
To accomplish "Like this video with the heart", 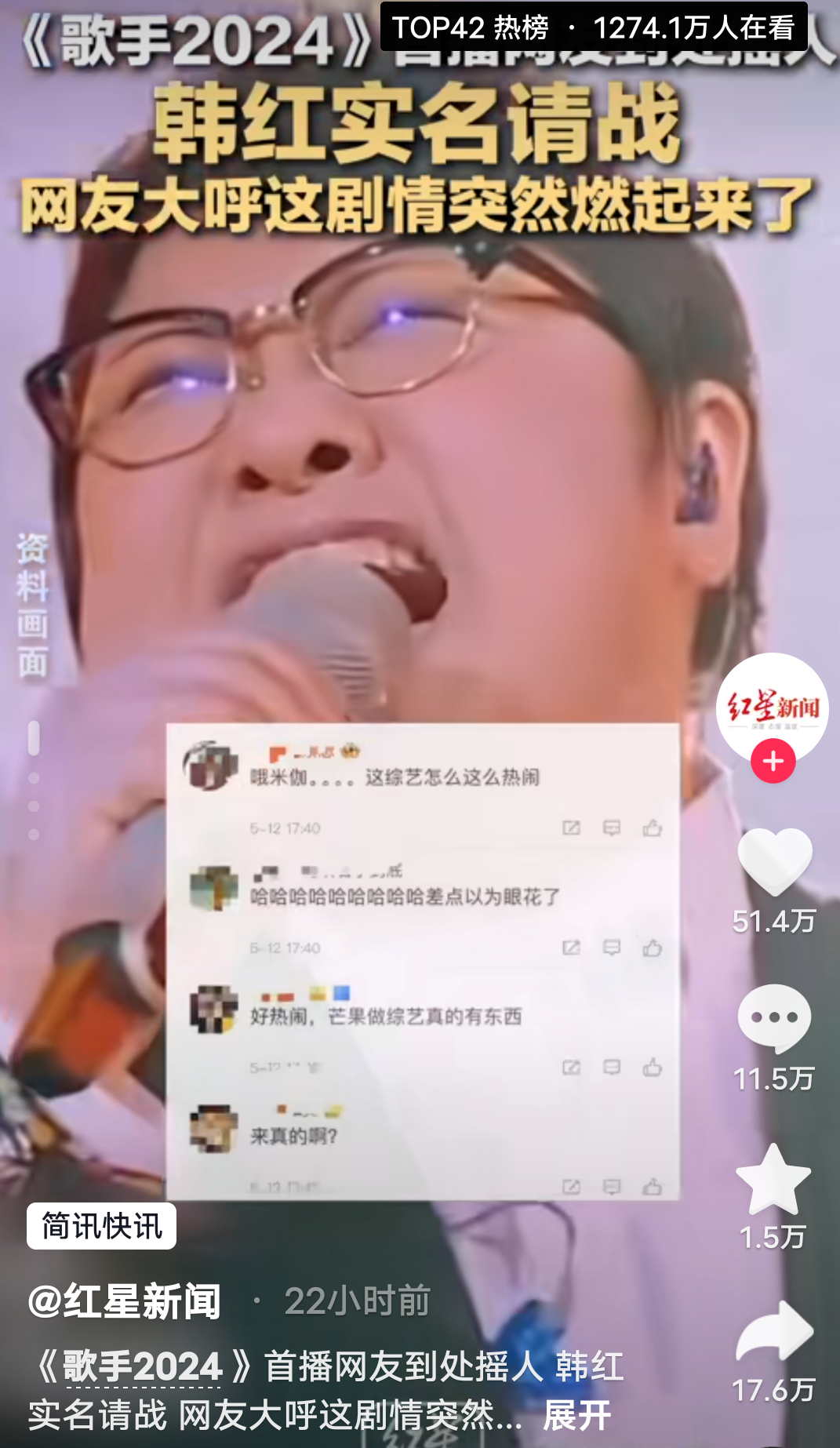I will pyautogui.click(x=774, y=861).
